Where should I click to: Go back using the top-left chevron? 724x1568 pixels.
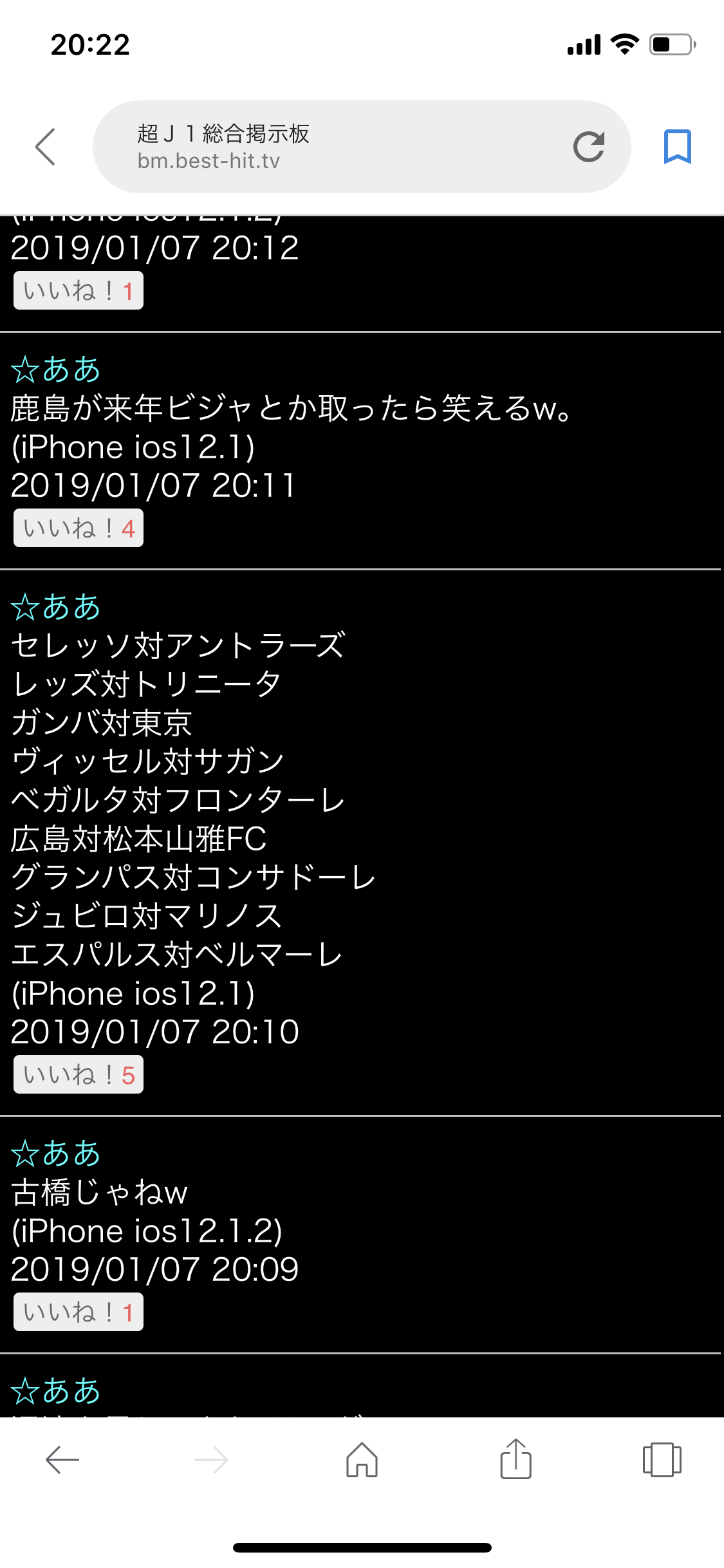(46, 147)
